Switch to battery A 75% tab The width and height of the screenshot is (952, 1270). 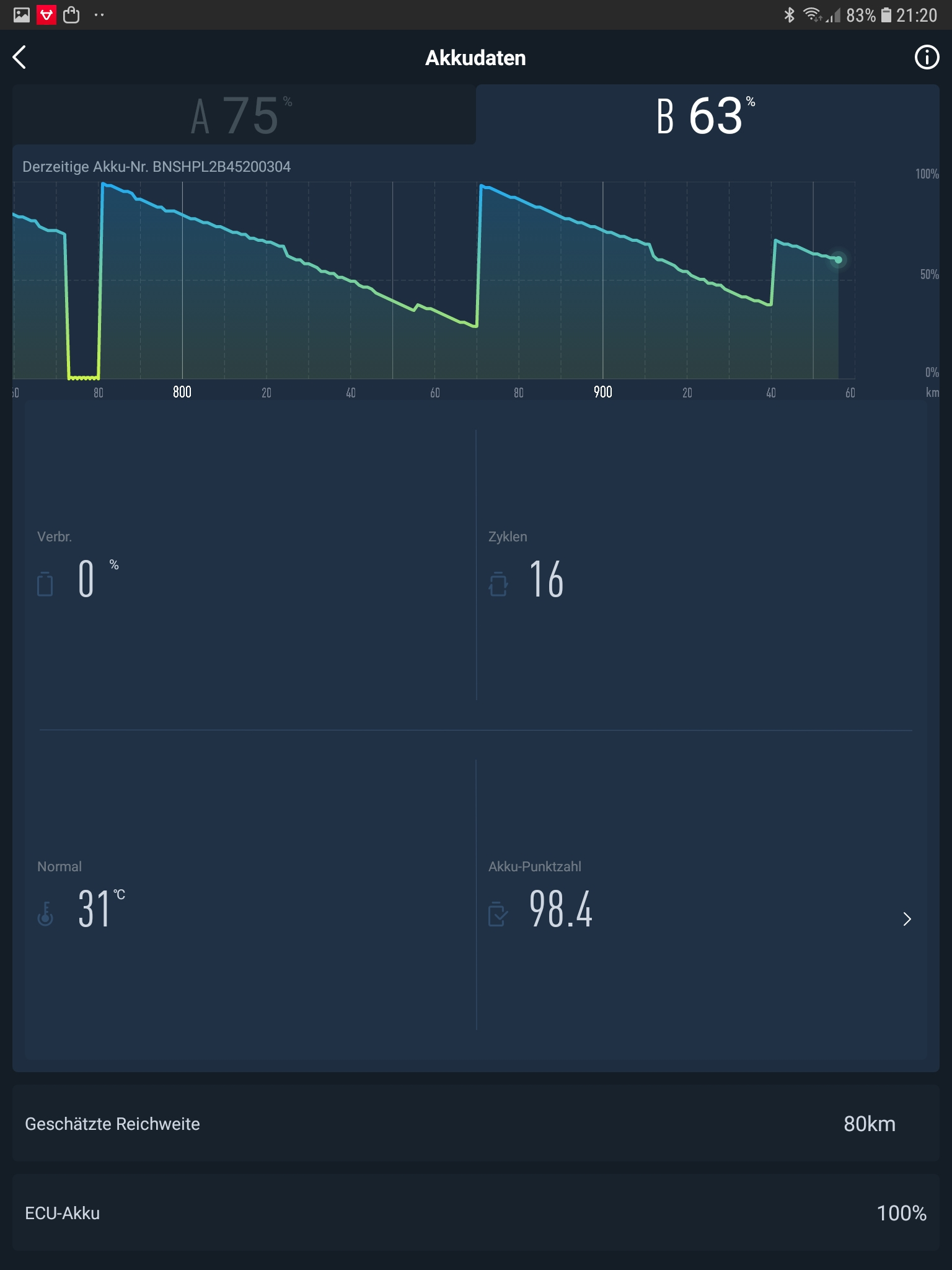coord(243,115)
